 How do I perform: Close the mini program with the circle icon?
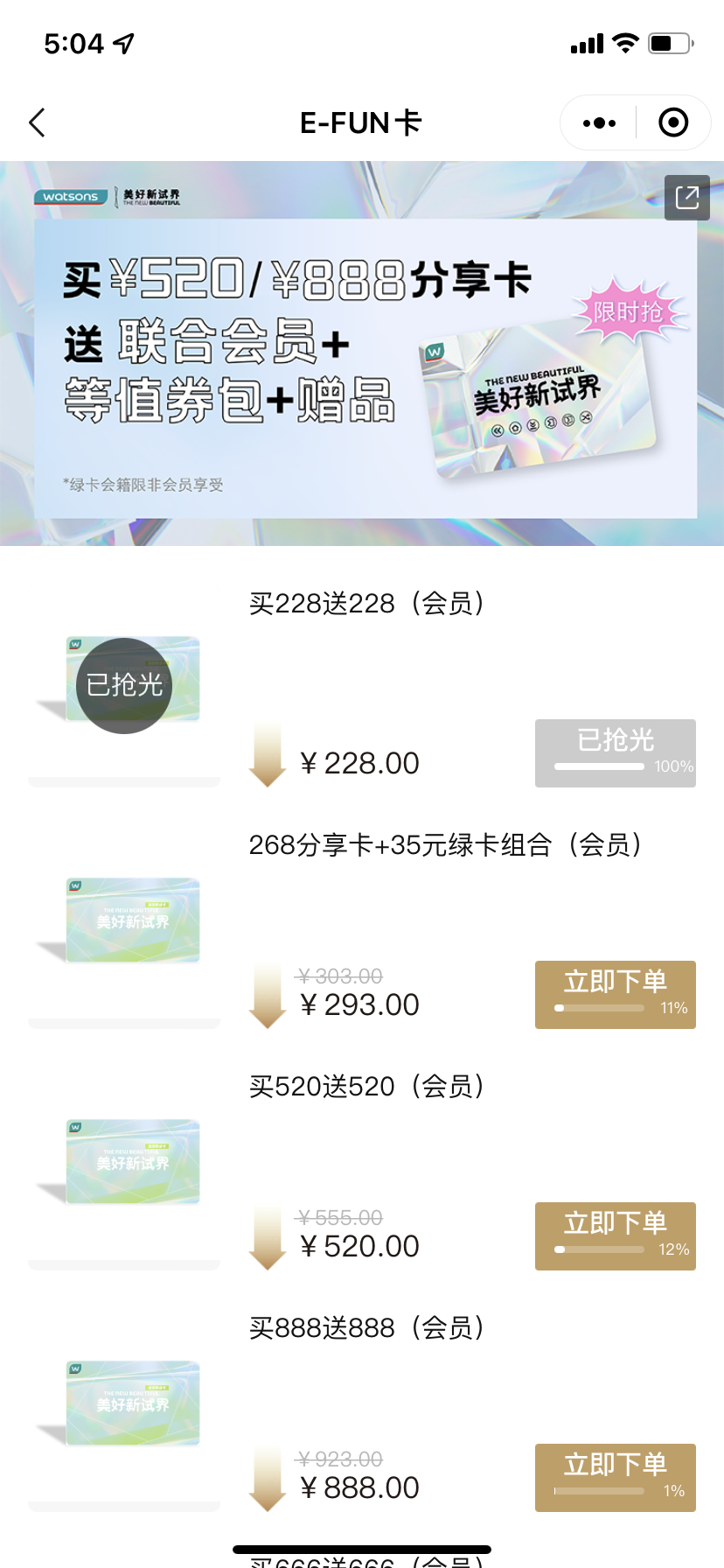coord(672,123)
